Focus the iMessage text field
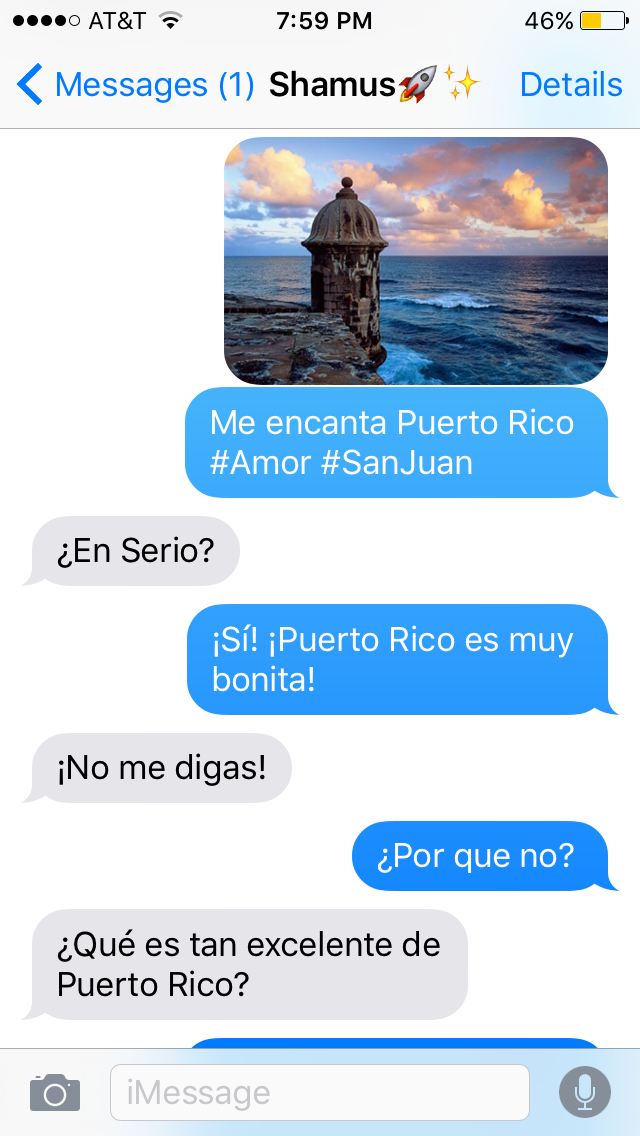This screenshot has width=640, height=1136. point(319,1093)
